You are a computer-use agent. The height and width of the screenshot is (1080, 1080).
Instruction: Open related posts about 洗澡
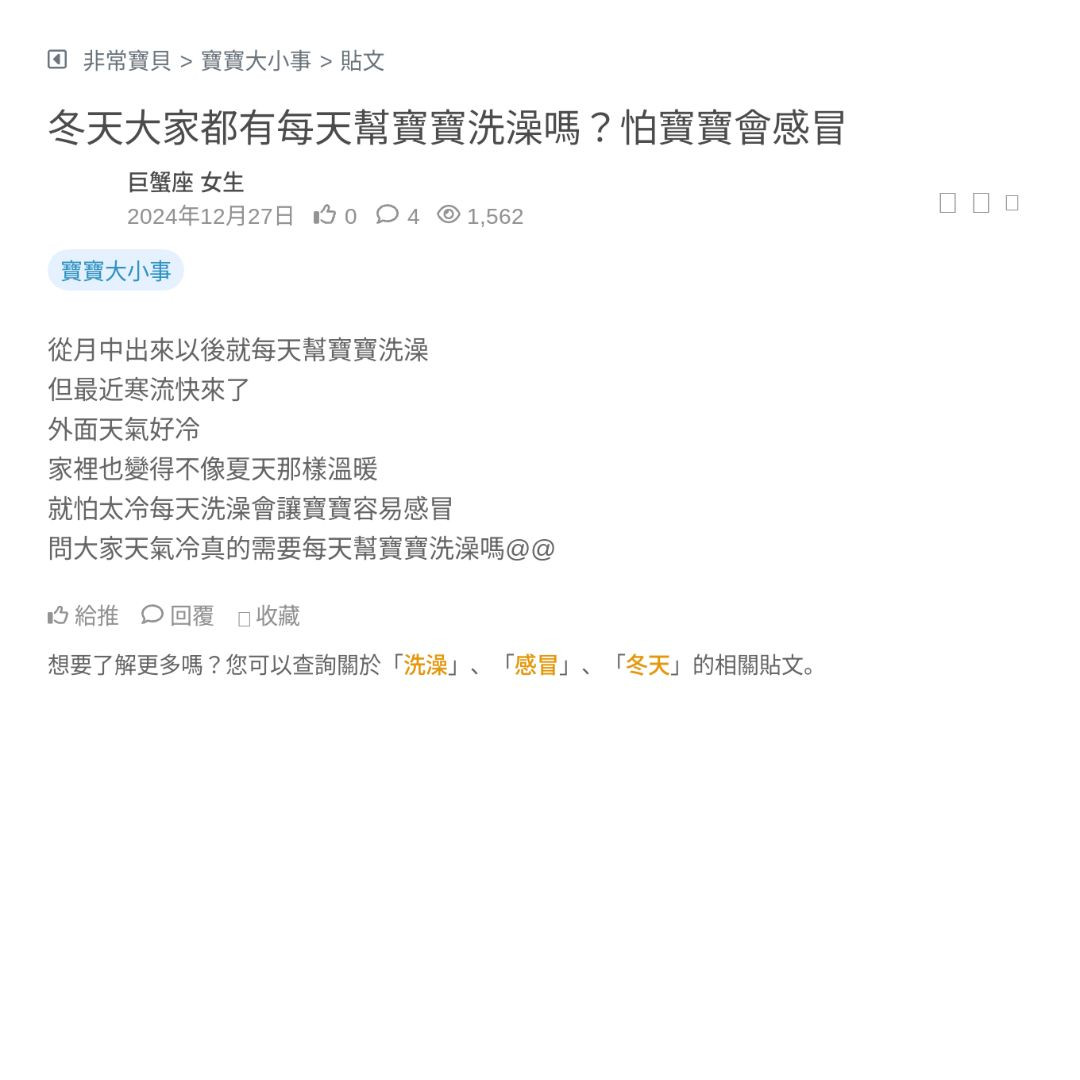coord(425,665)
